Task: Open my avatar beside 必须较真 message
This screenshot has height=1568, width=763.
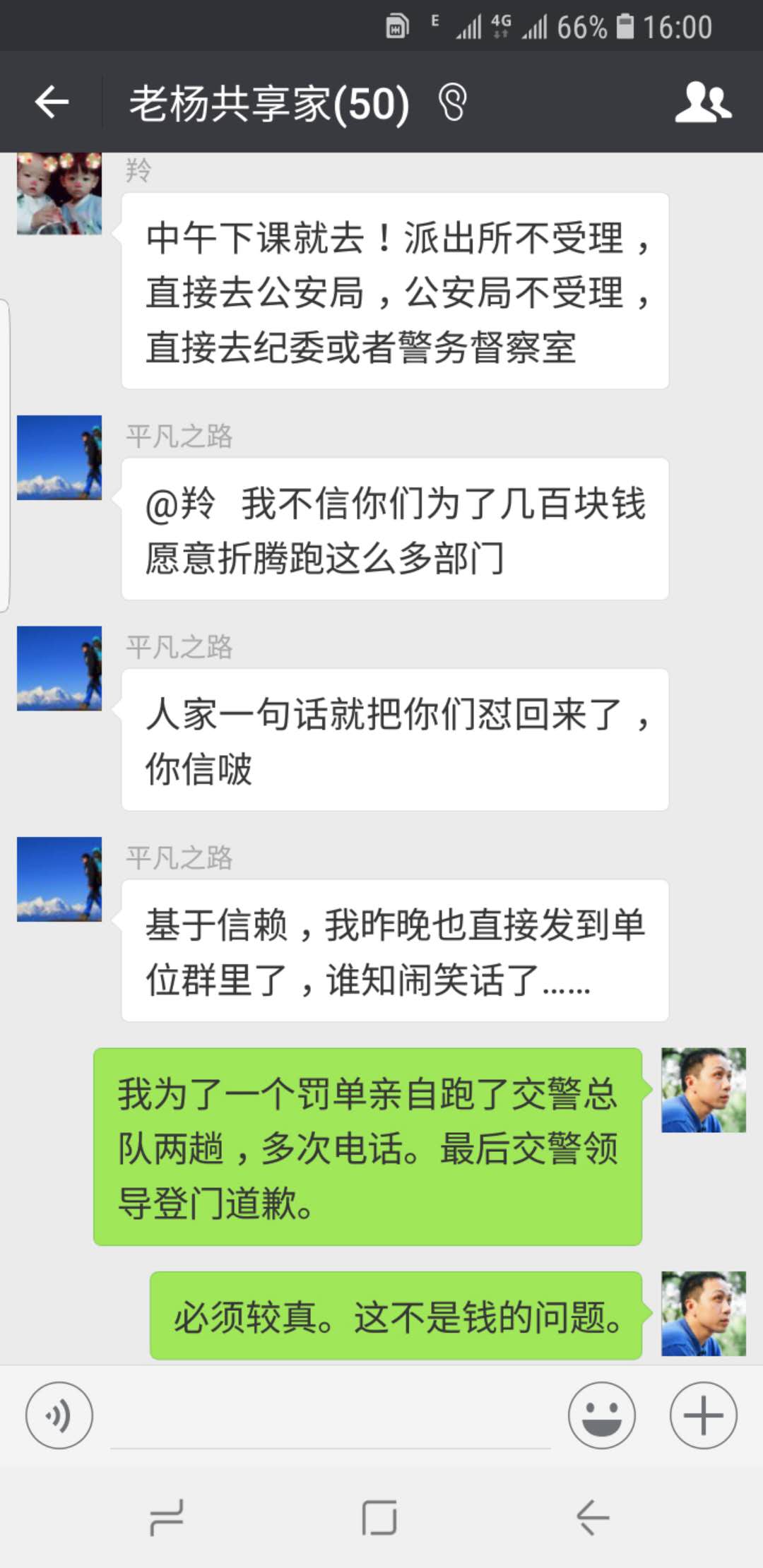Action: click(703, 1313)
